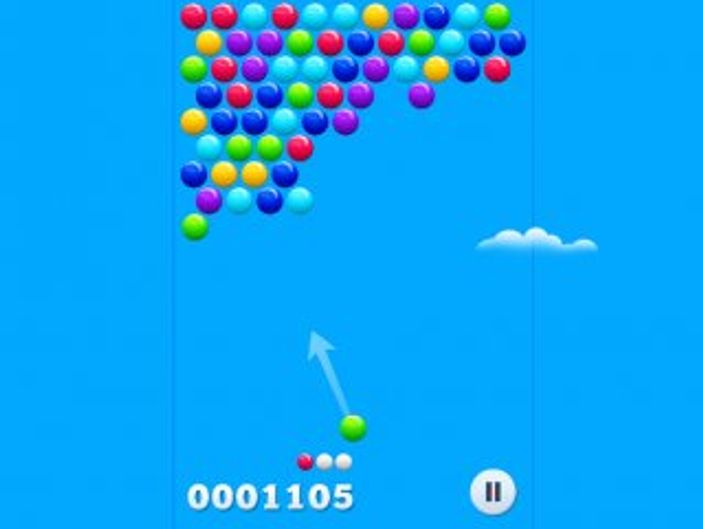The image size is (703, 529).
Task: Pause the game
Action: point(492,492)
